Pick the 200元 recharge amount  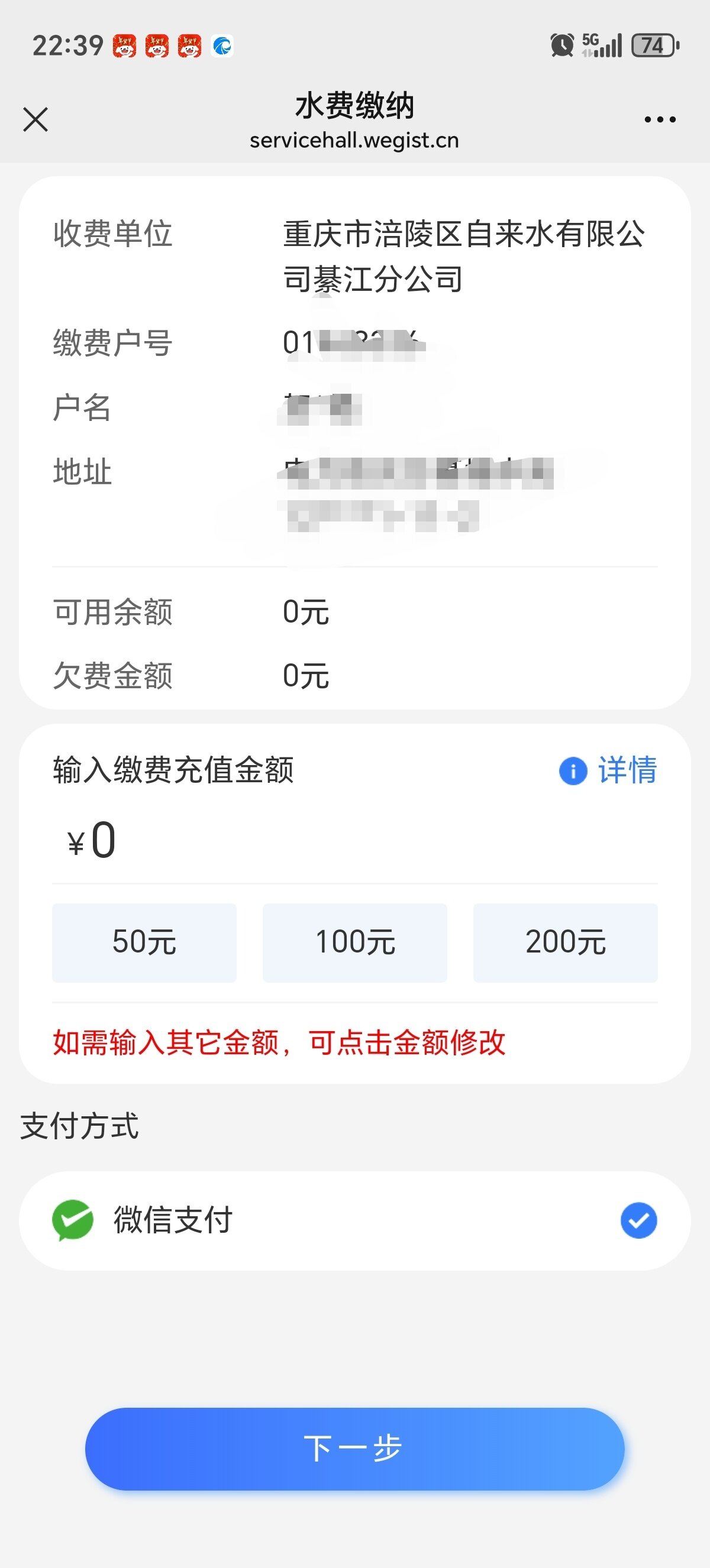point(565,942)
